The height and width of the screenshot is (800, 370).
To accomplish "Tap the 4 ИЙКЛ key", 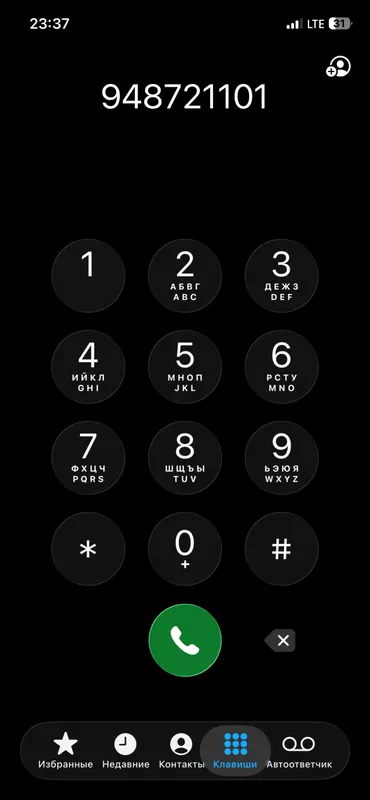I will coord(88,367).
